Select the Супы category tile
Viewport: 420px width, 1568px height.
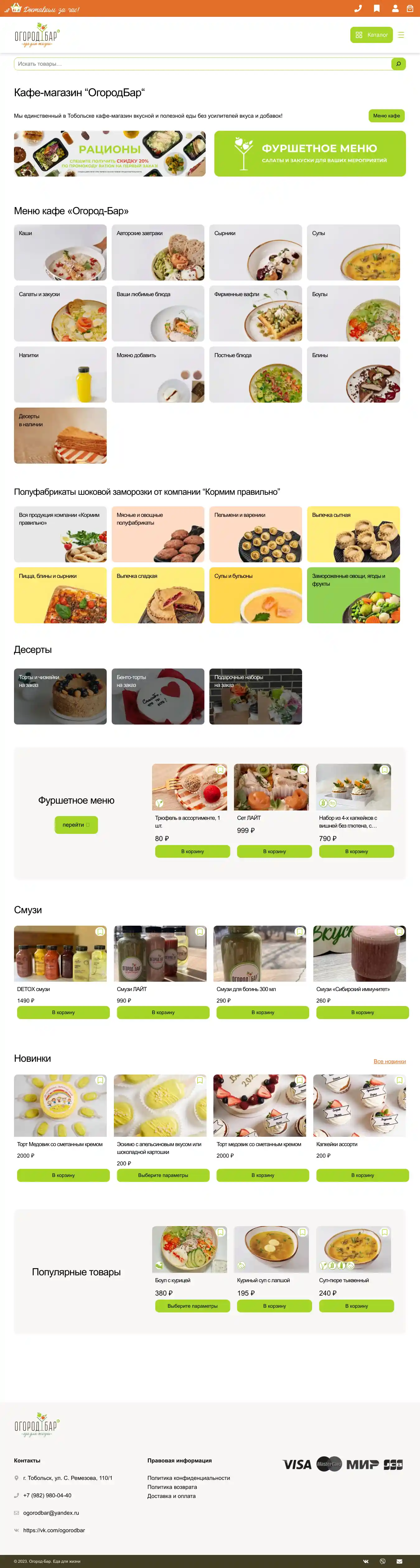coord(353,253)
